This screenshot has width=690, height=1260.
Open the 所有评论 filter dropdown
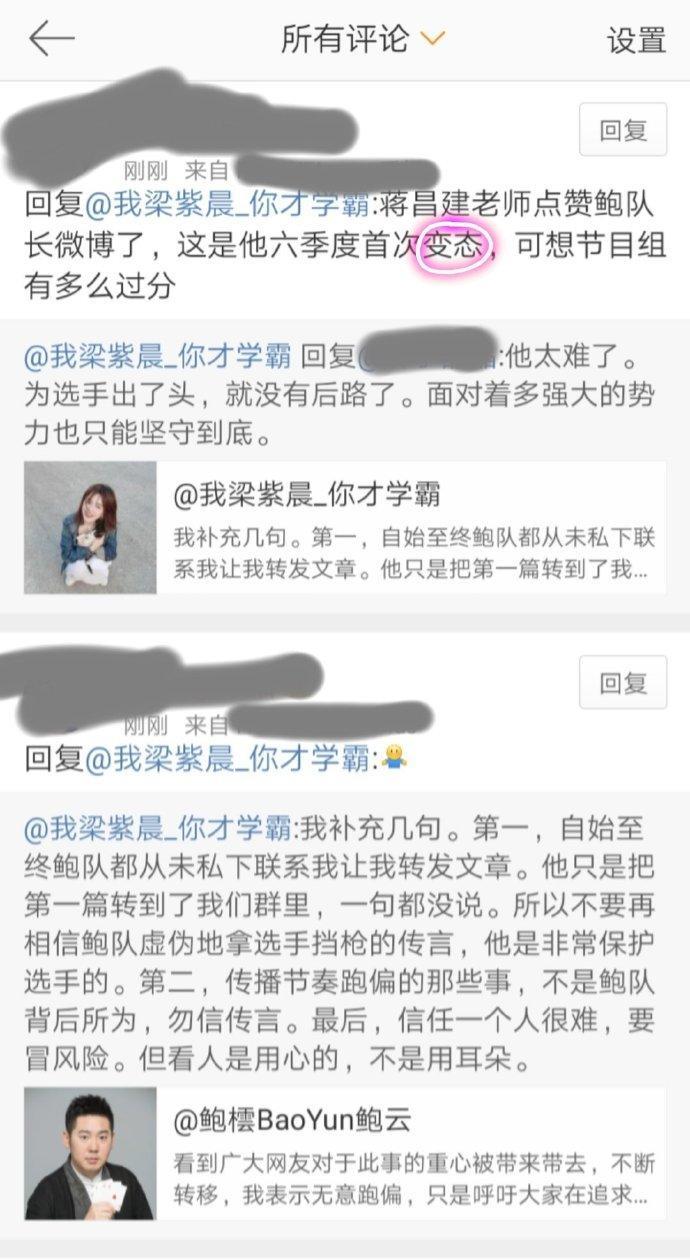coord(362,39)
